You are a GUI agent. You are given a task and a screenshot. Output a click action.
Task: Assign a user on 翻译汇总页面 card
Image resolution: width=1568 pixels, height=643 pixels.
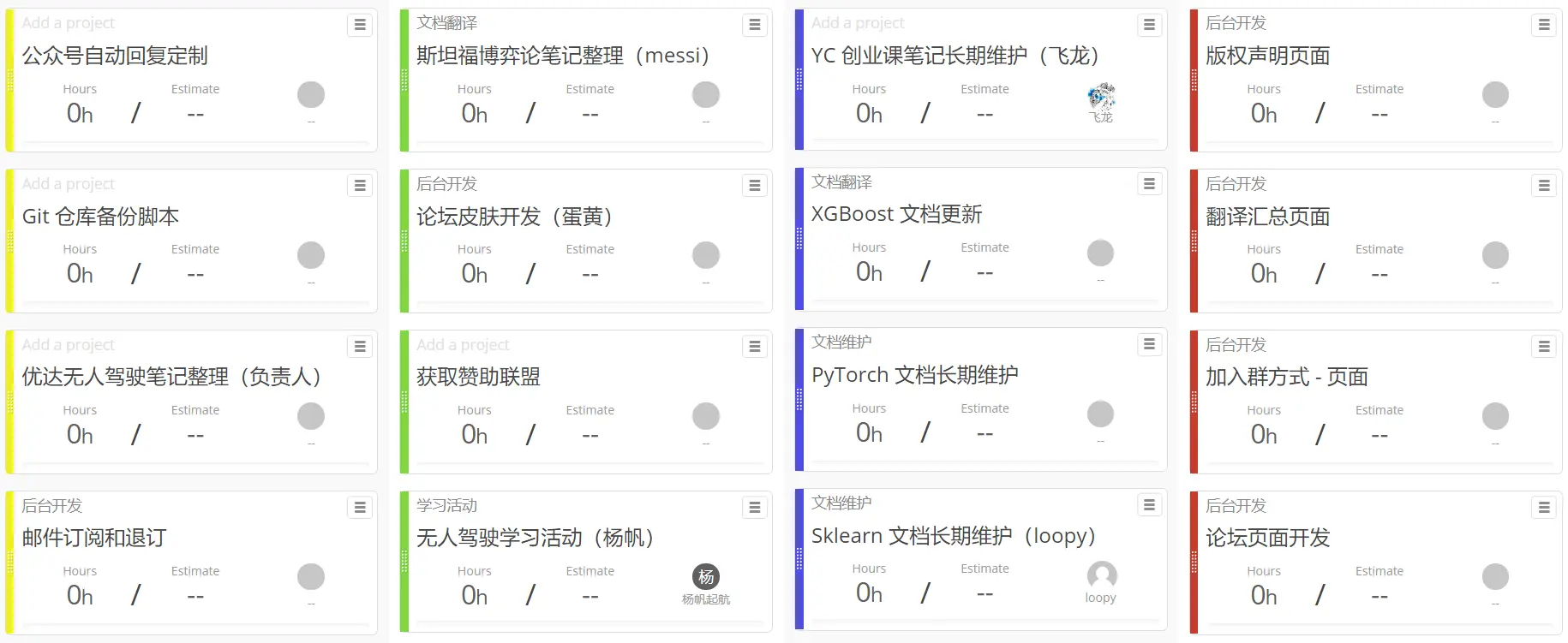(1495, 255)
